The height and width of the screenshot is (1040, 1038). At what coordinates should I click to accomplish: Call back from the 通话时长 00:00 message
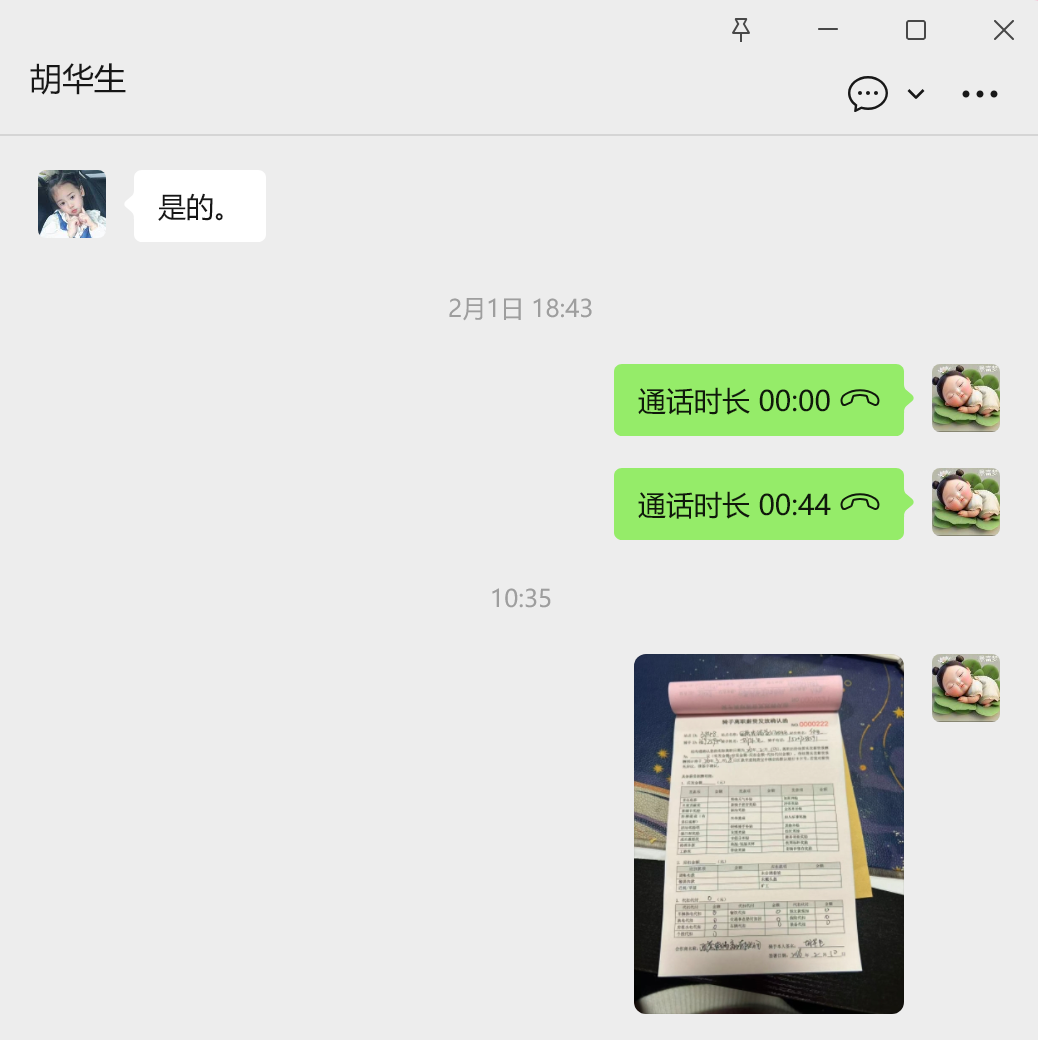pos(758,400)
